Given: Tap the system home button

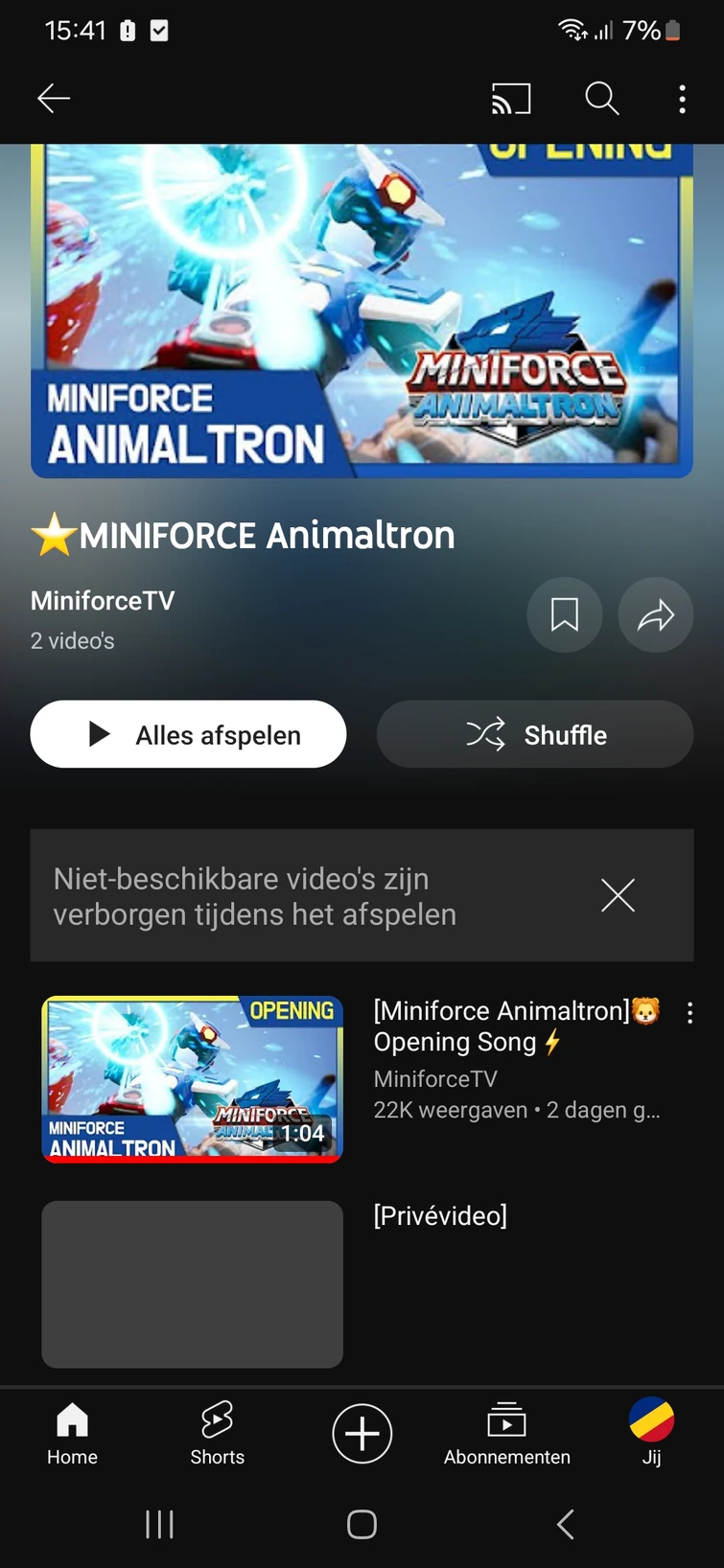Looking at the screenshot, I should click(x=362, y=1524).
